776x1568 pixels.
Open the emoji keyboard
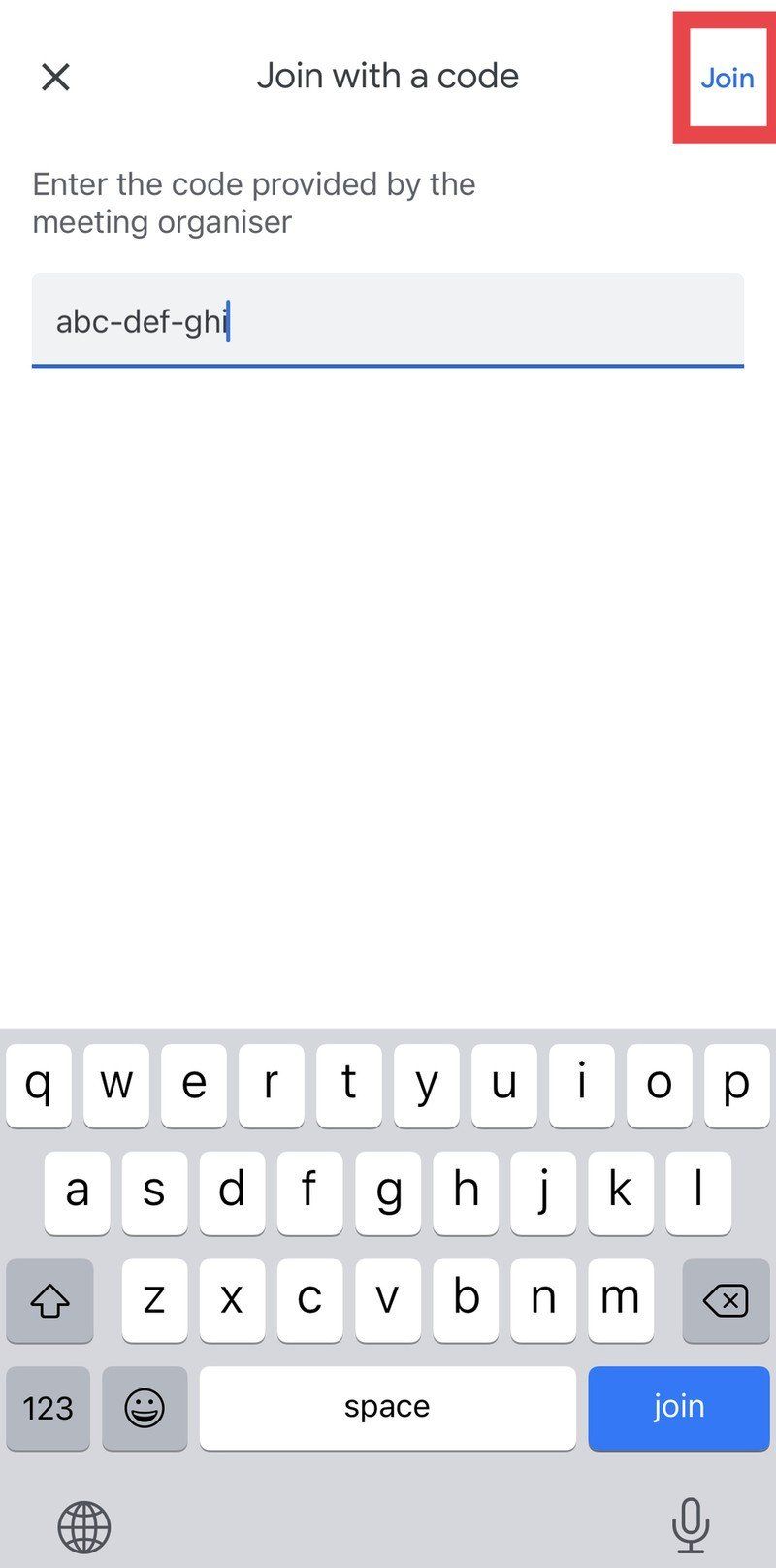click(145, 1407)
